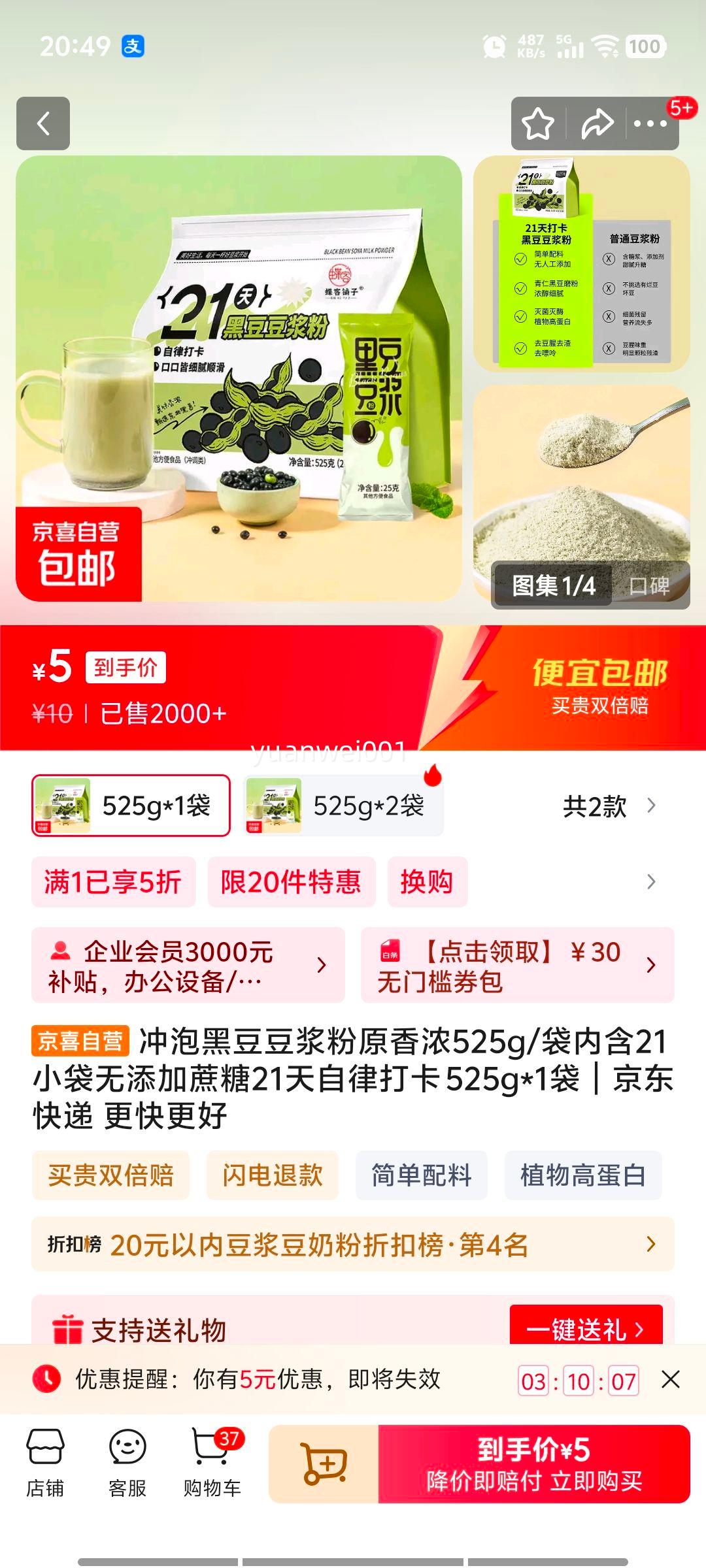Contact 客服 customer service
The image size is (706, 1568).
pyautogui.click(x=127, y=1463)
